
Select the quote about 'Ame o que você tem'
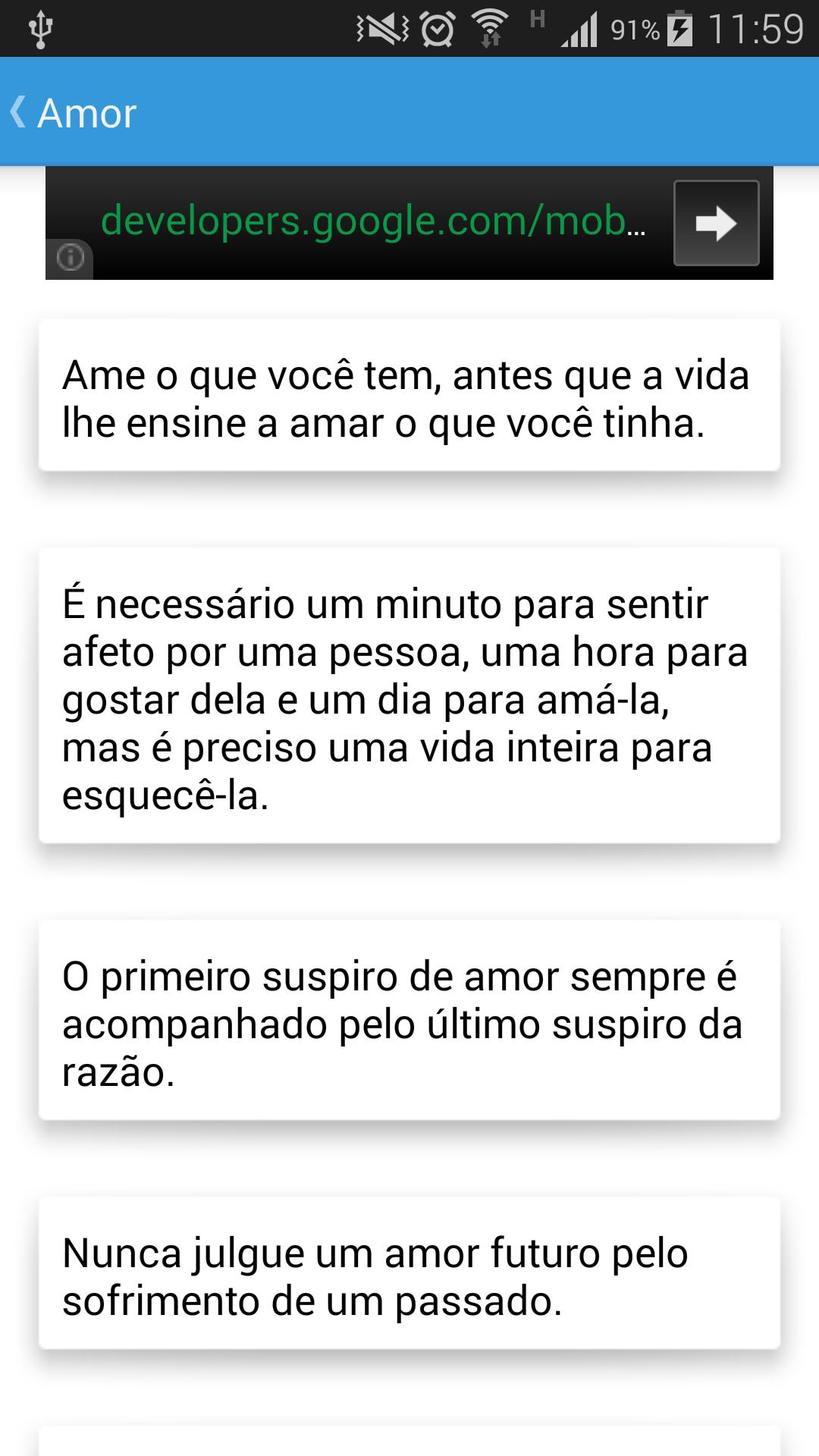click(x=409, y=397)
